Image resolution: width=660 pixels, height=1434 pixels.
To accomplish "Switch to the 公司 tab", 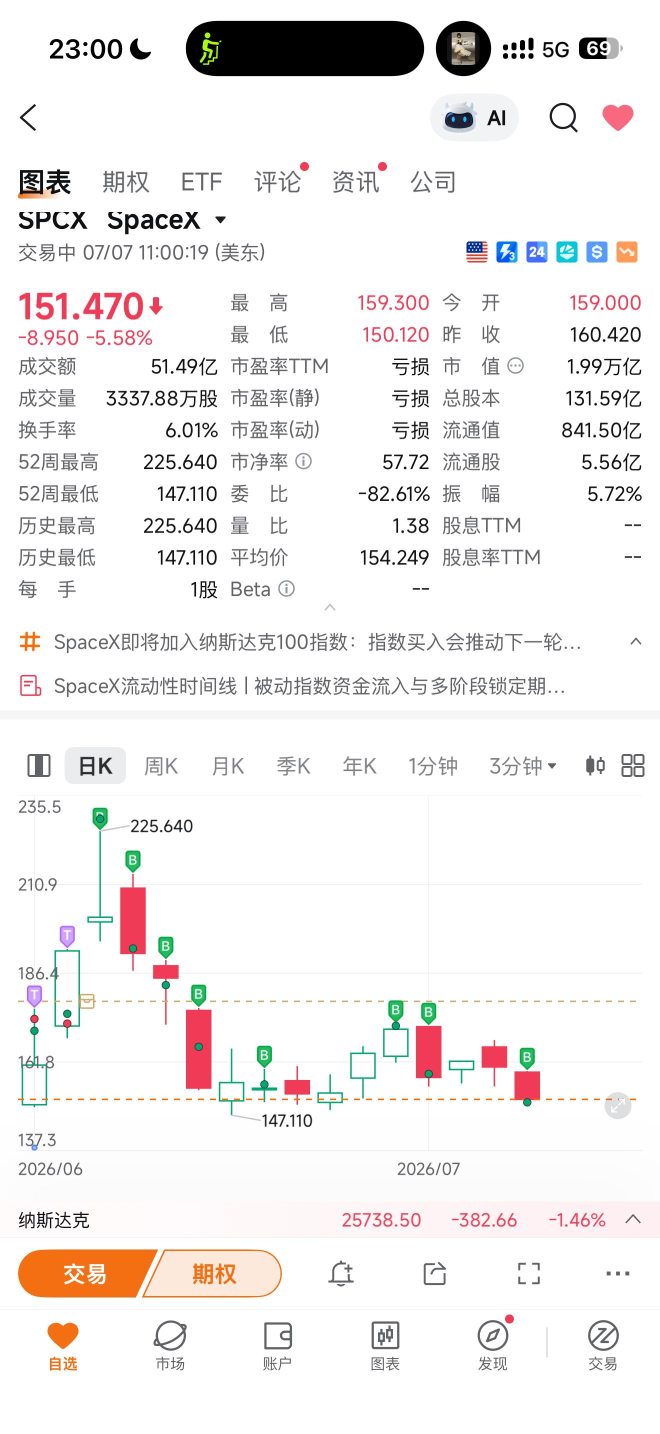I will [x=433, y=182].
